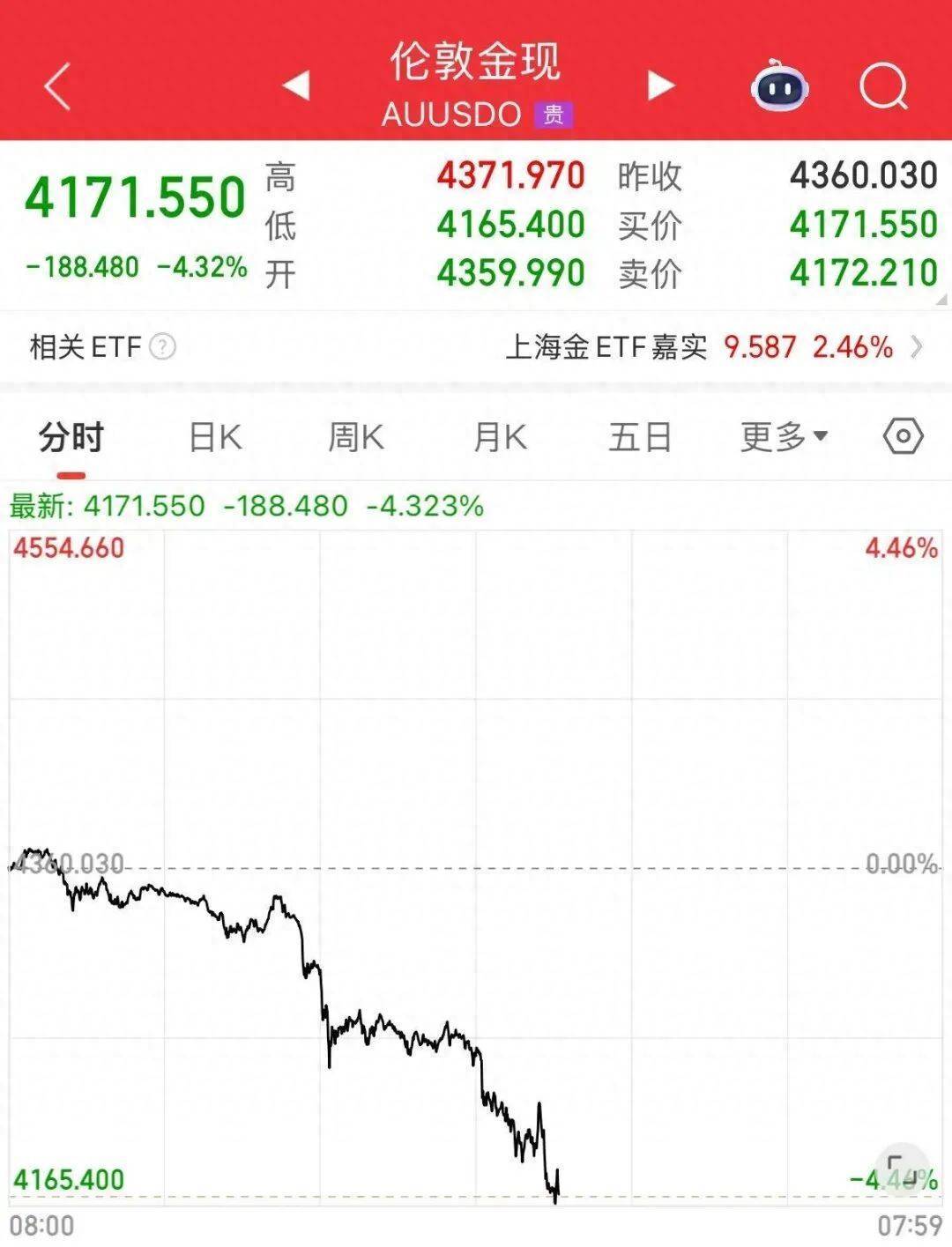Switch to the 日K chart

pos(215,437)
